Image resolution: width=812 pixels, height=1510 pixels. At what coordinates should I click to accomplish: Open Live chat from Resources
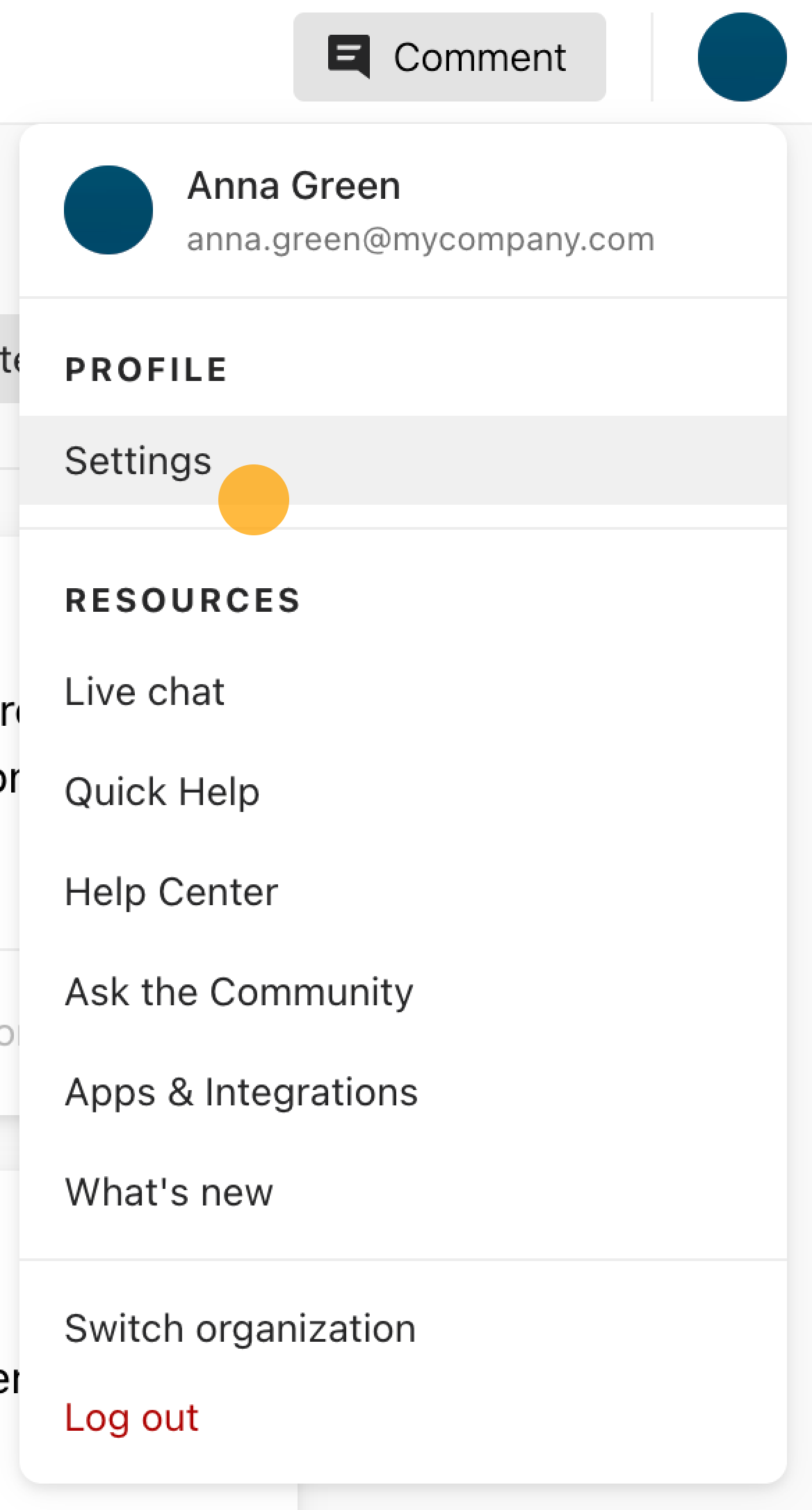click(144, 690)
